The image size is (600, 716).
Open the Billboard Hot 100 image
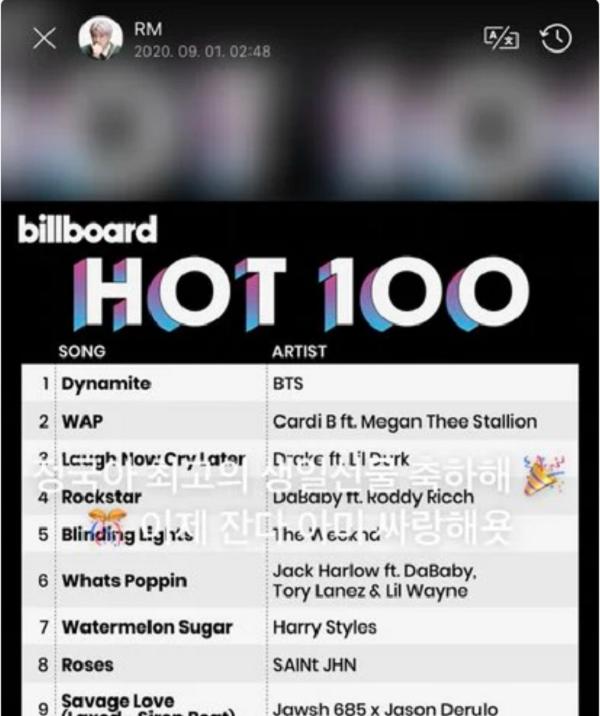point(300,460)
